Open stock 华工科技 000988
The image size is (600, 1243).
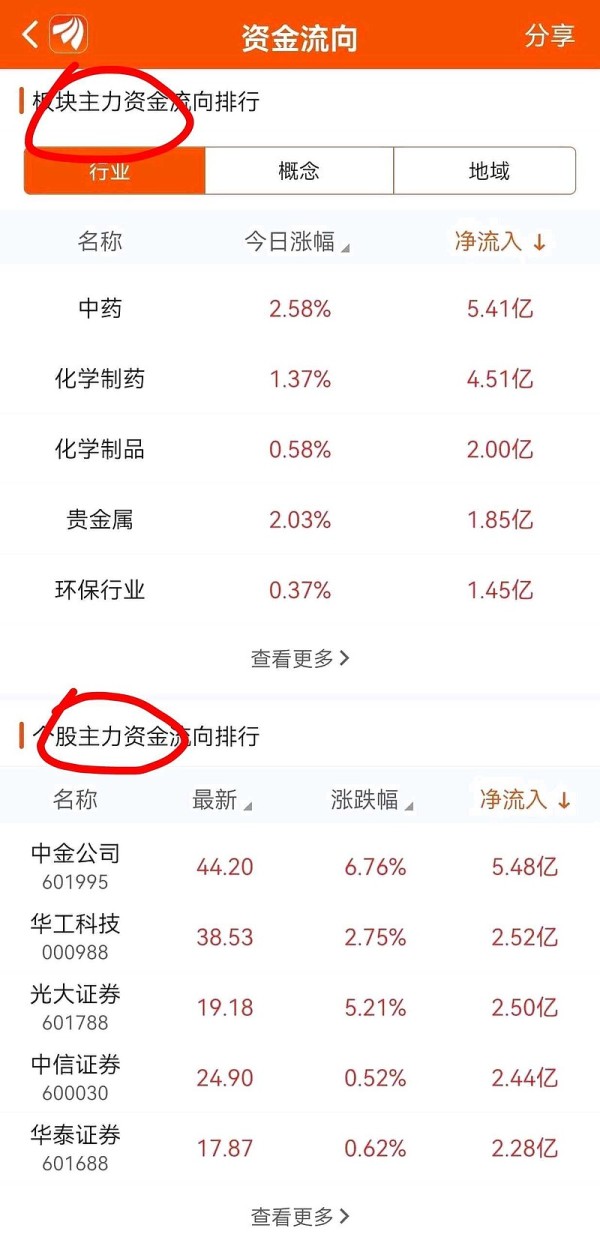(x=300, y=937)
